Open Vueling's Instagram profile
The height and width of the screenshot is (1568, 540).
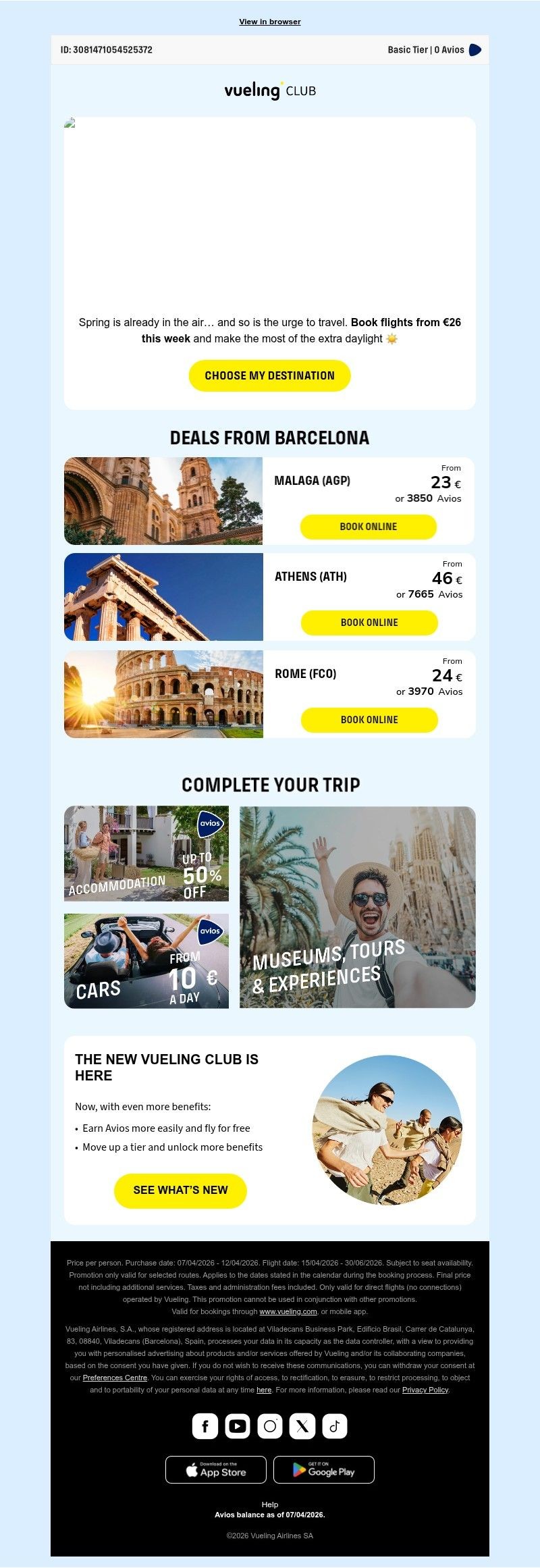pos(270,1426)
